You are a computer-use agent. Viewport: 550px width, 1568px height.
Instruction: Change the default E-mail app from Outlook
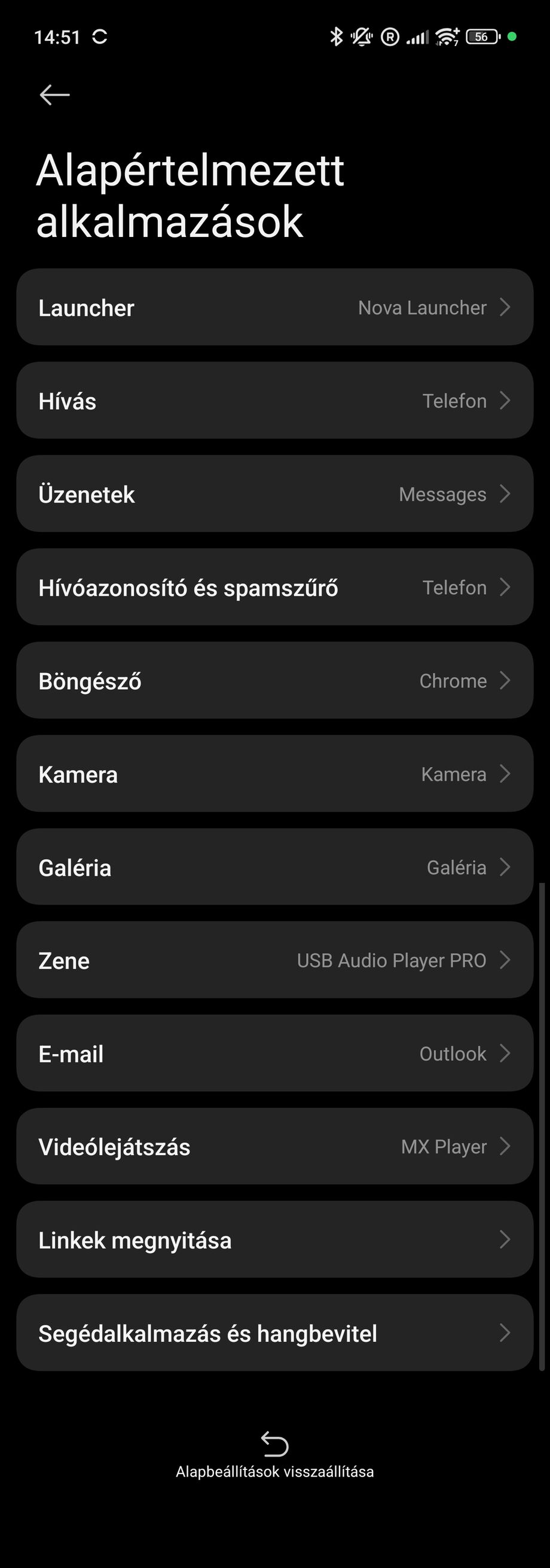coord(275,1053)
